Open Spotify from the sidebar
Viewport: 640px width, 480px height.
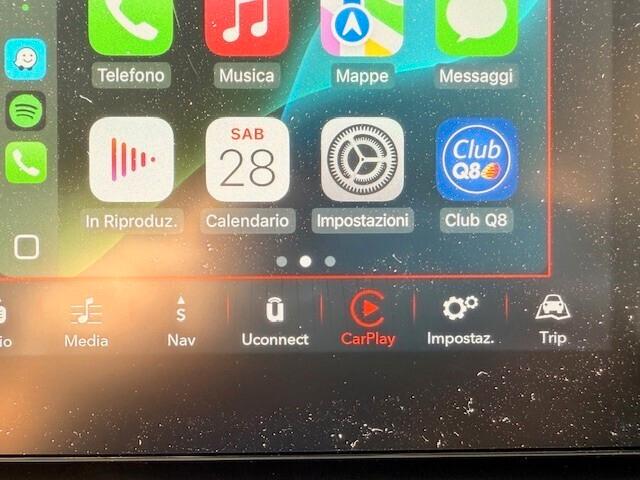tap(25, 111)
